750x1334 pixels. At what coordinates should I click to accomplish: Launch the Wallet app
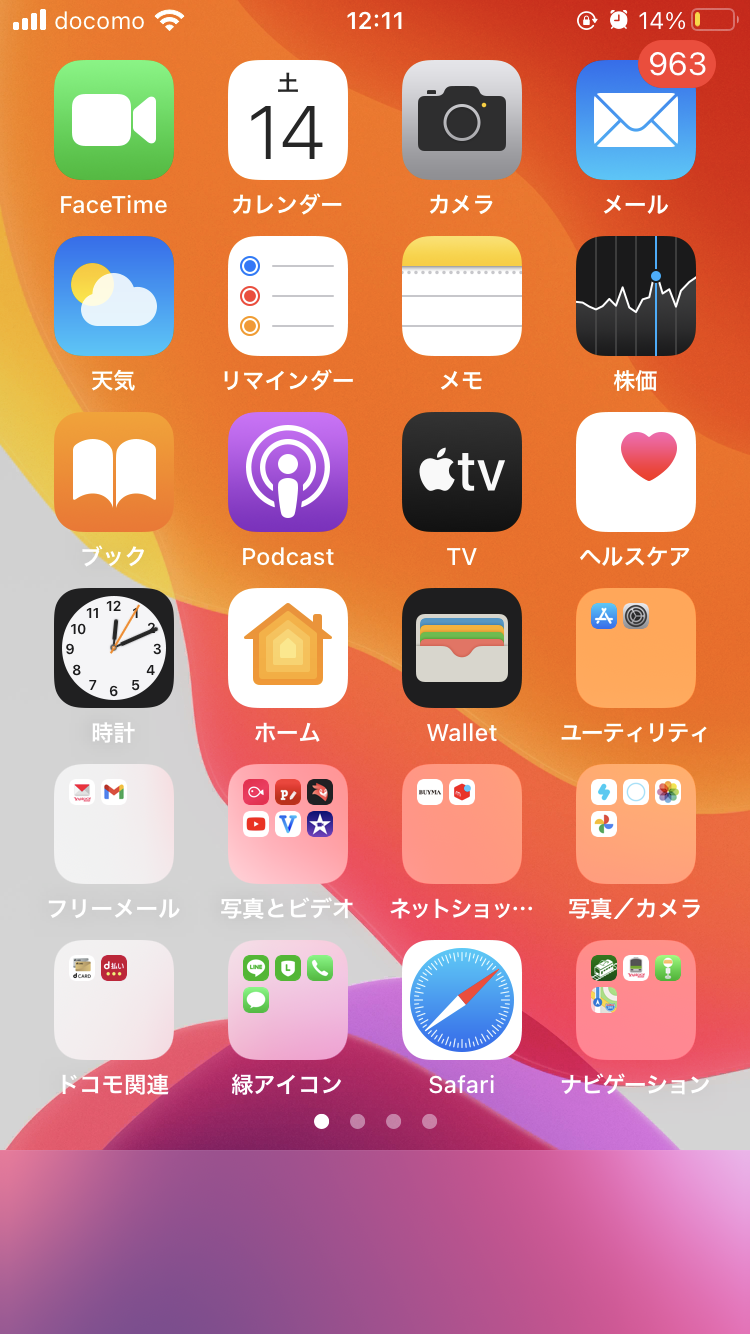(x=462, y=648)
